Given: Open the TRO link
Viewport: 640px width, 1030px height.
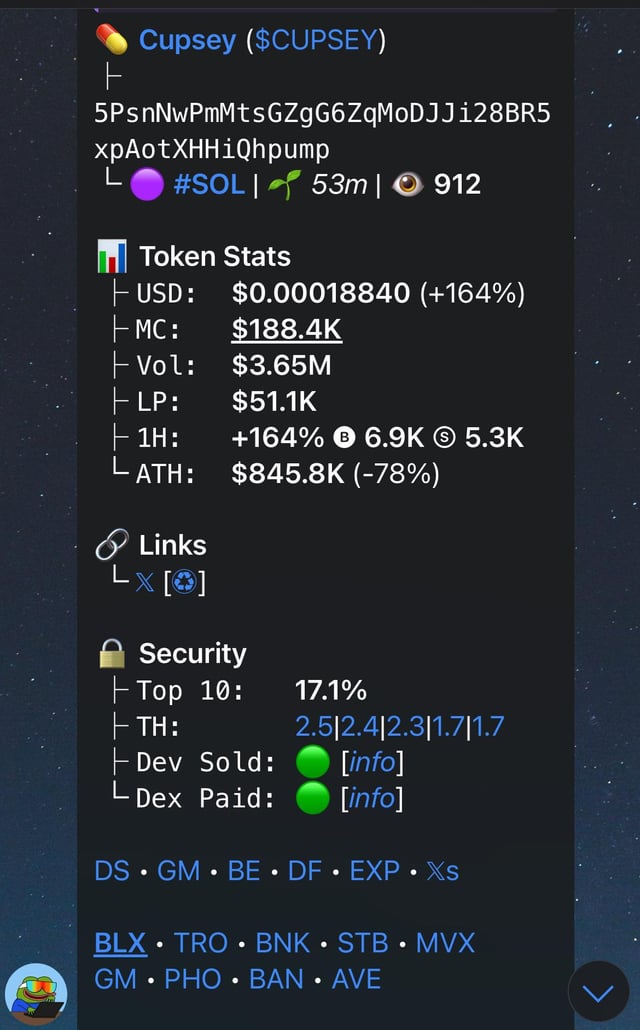Looking at the screenshot, I should (x=200, y=943).
